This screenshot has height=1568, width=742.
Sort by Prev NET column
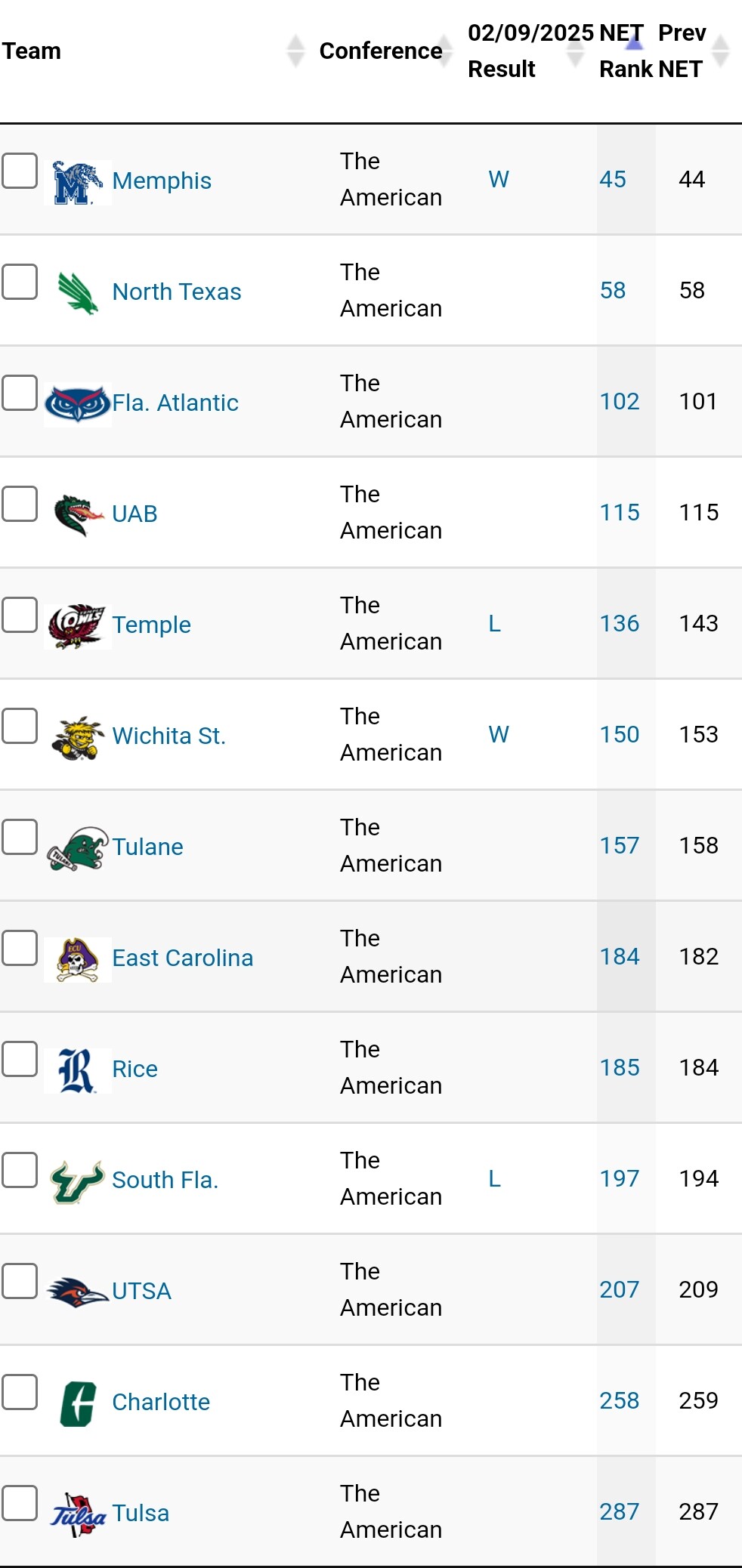pos(682,51)
